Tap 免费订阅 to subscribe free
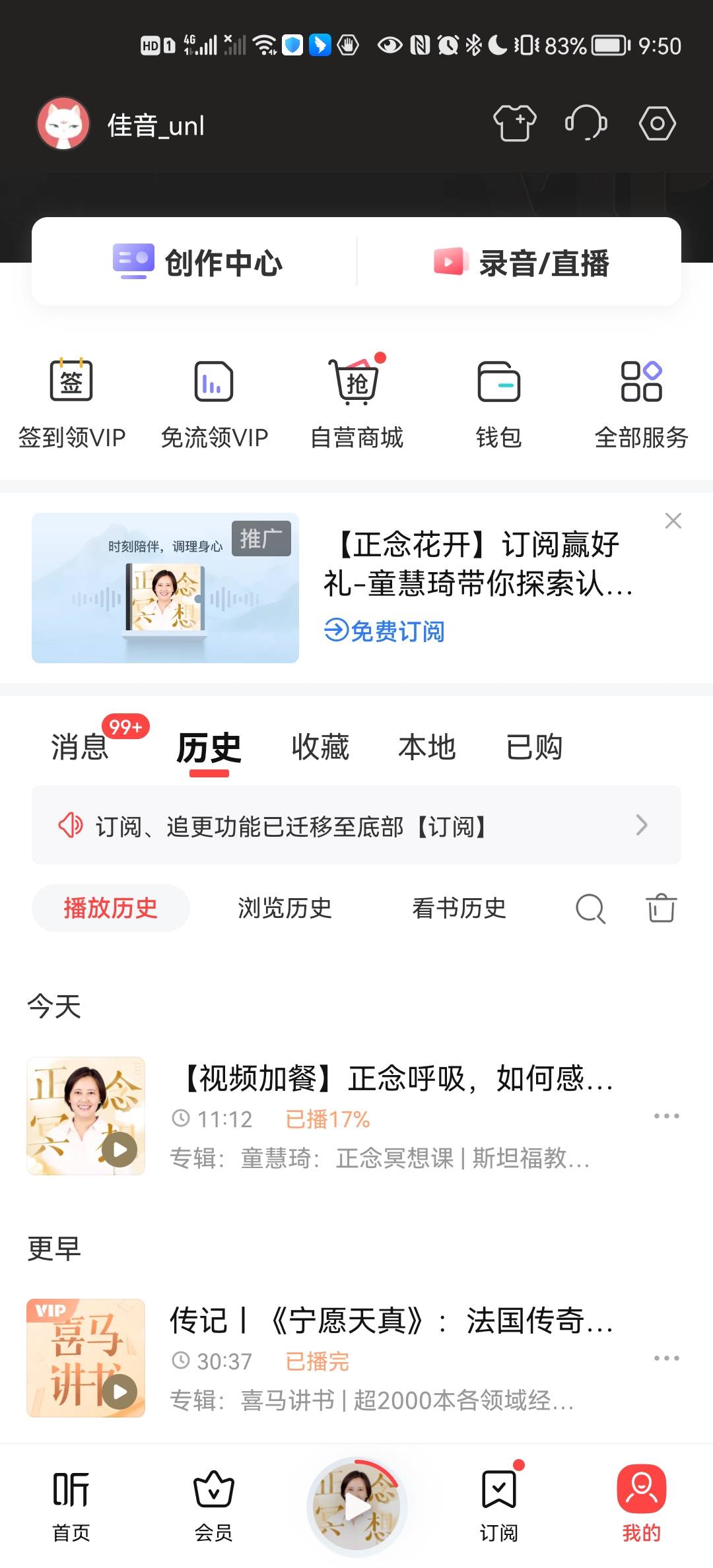This screenshot has width=713, height=1568. (x=385, y=632)
